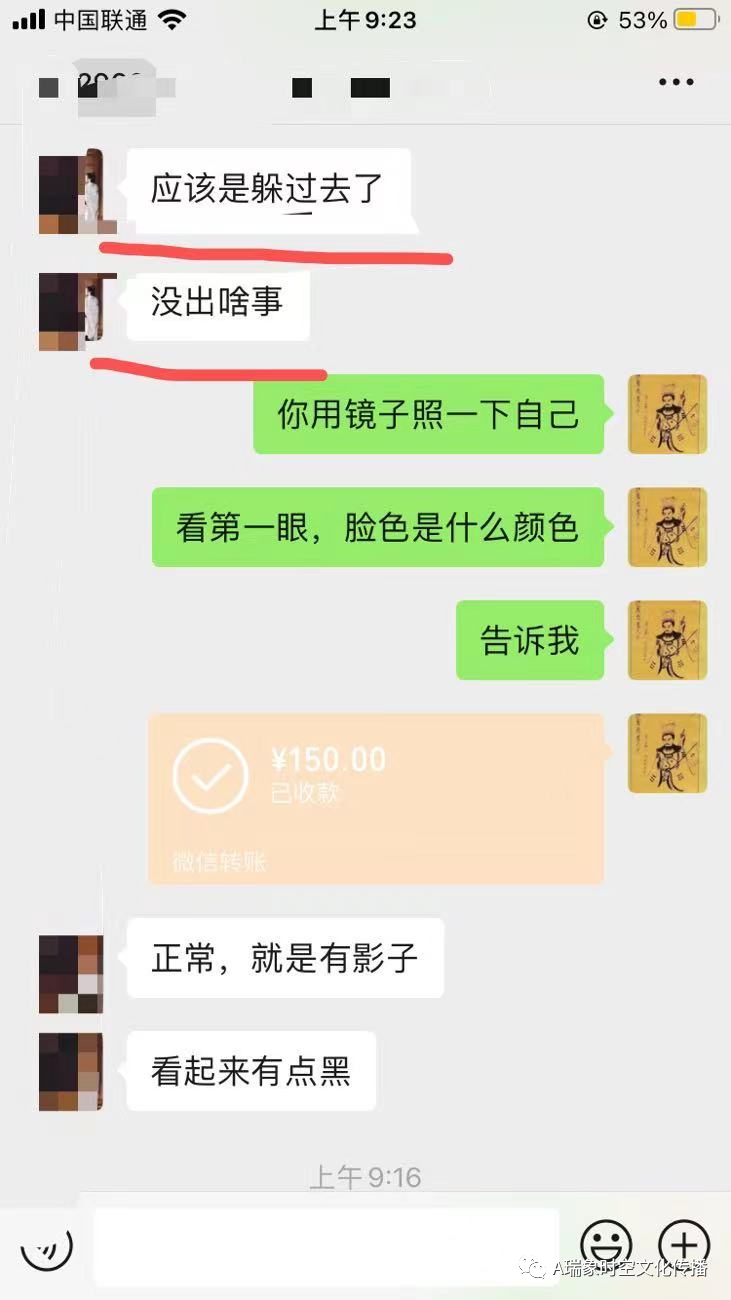Open chat options via the ellipsis icon
Image resolution: width=731 pixels, height=1300 pixels.
(x=676, y=82)
